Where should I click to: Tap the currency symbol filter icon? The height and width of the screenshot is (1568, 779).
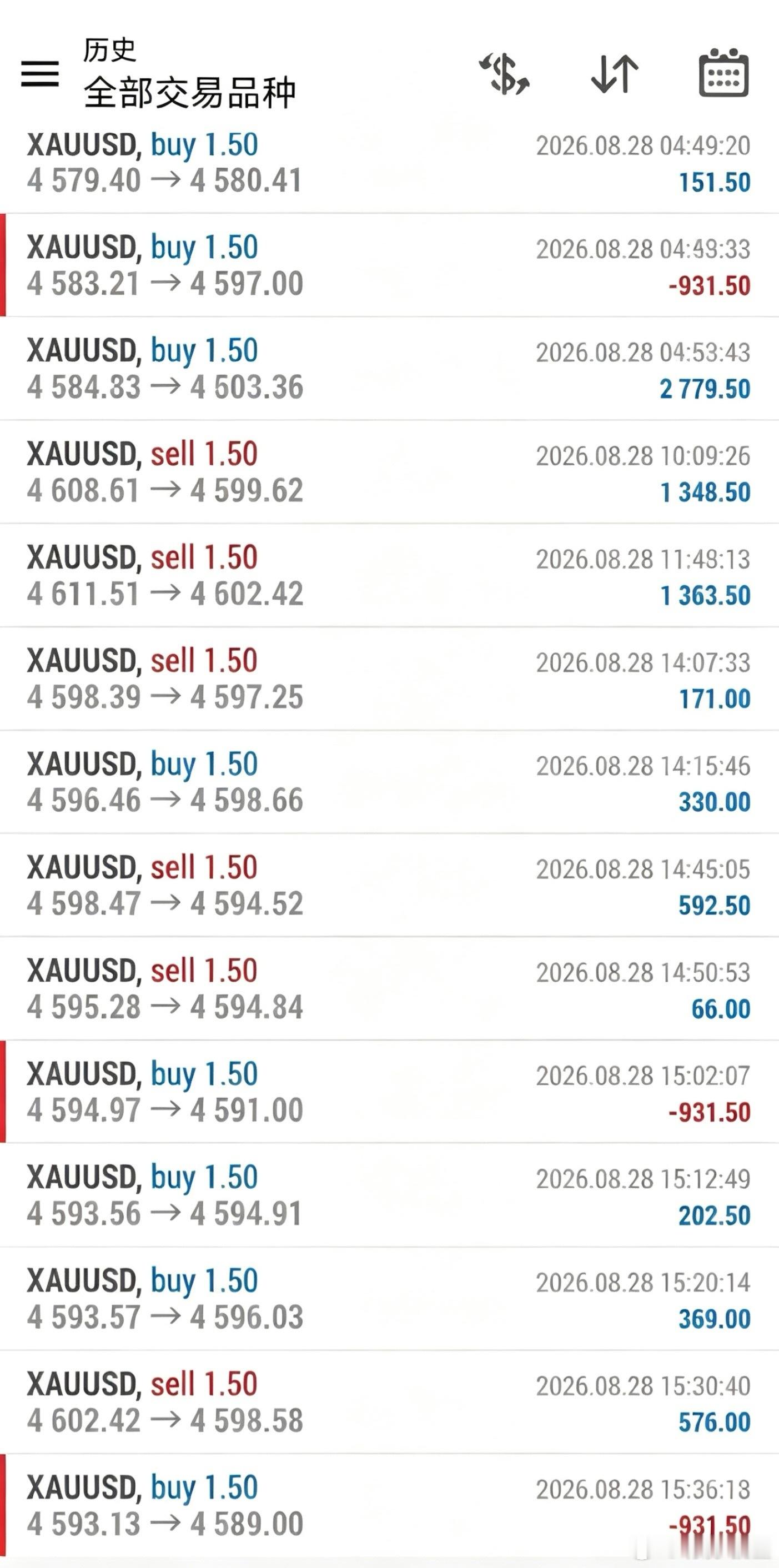505,74
